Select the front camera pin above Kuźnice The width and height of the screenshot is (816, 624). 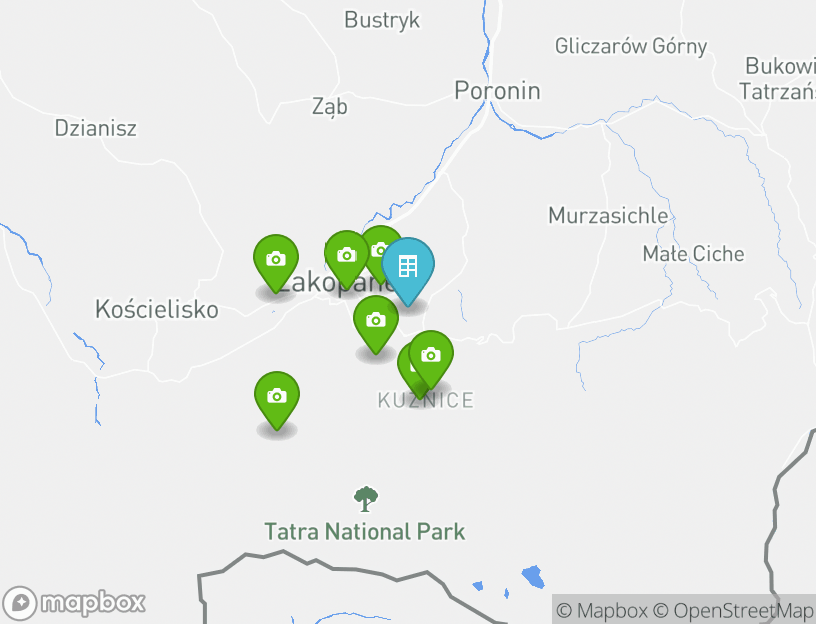click(x=431, y=355)
